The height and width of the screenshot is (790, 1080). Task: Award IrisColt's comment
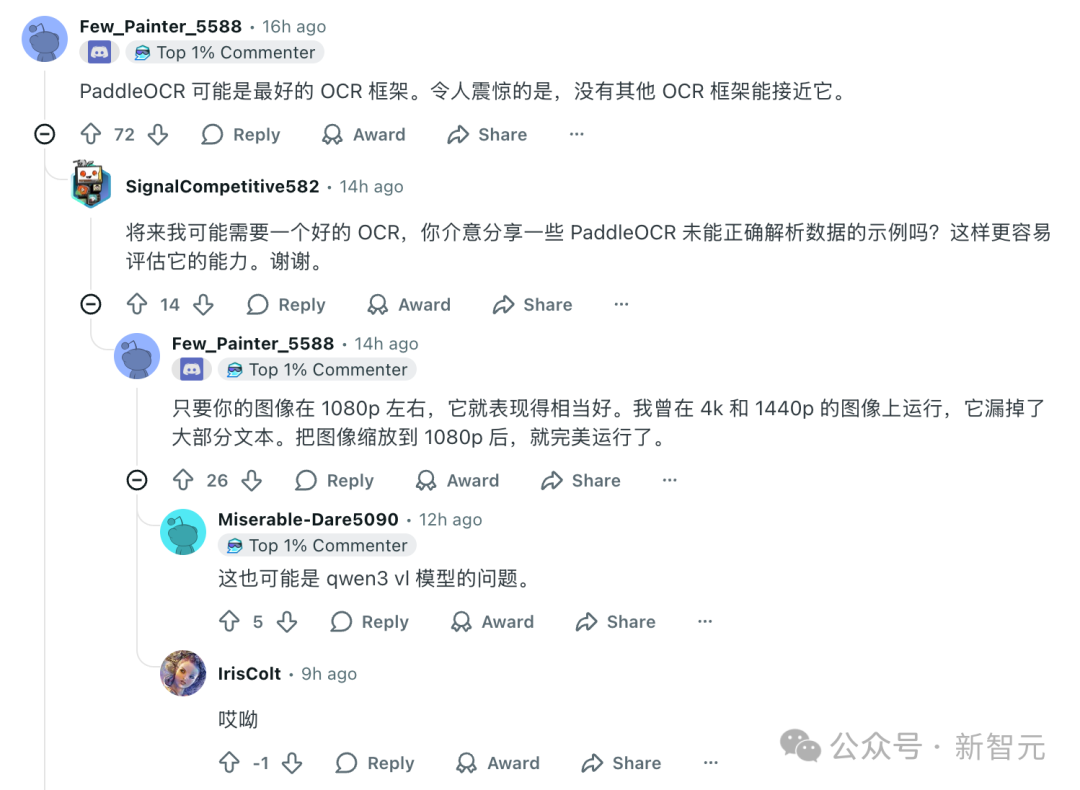click(498, 763)
